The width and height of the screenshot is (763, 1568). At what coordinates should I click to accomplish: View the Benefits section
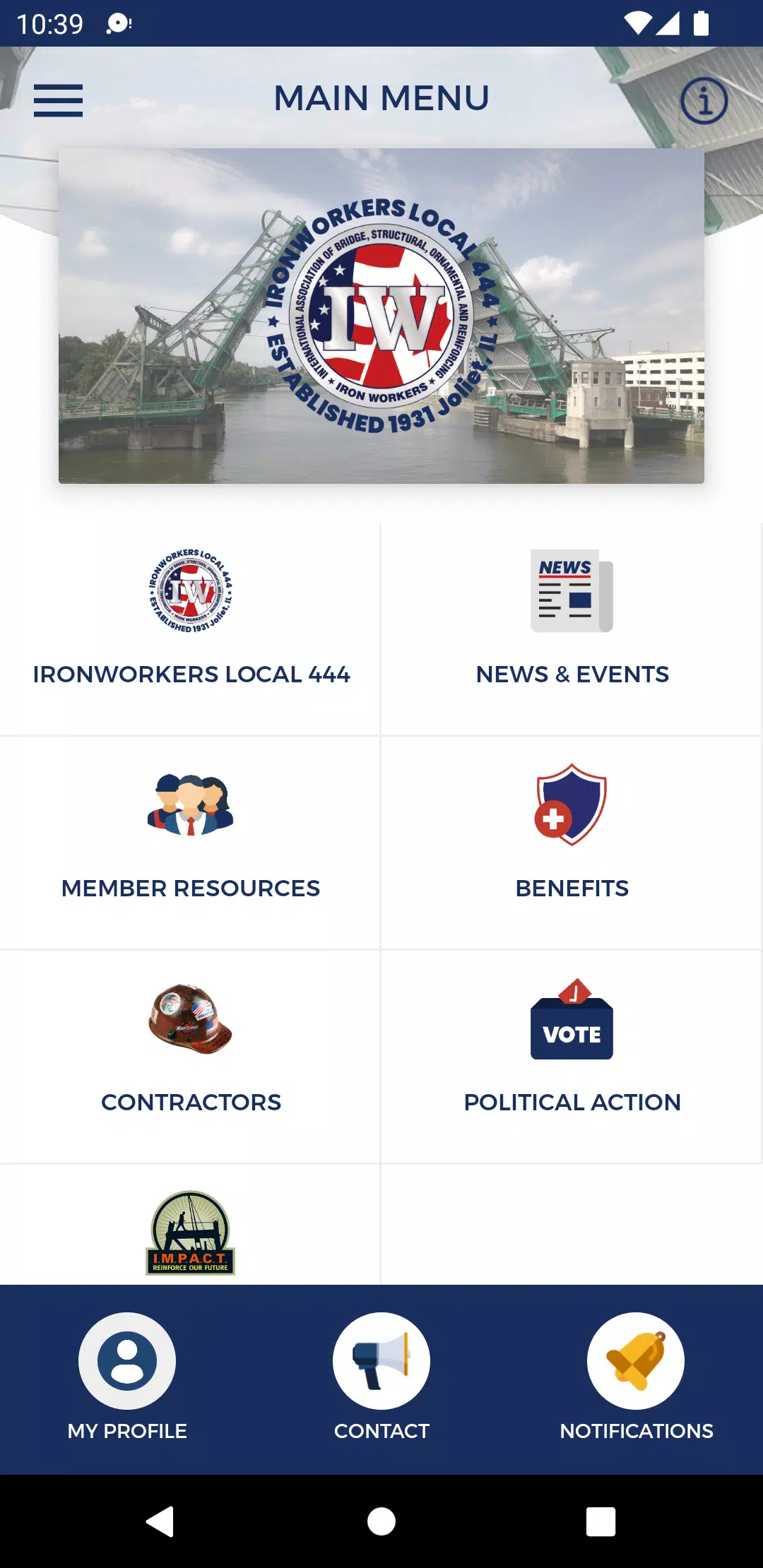coord(572,843)
